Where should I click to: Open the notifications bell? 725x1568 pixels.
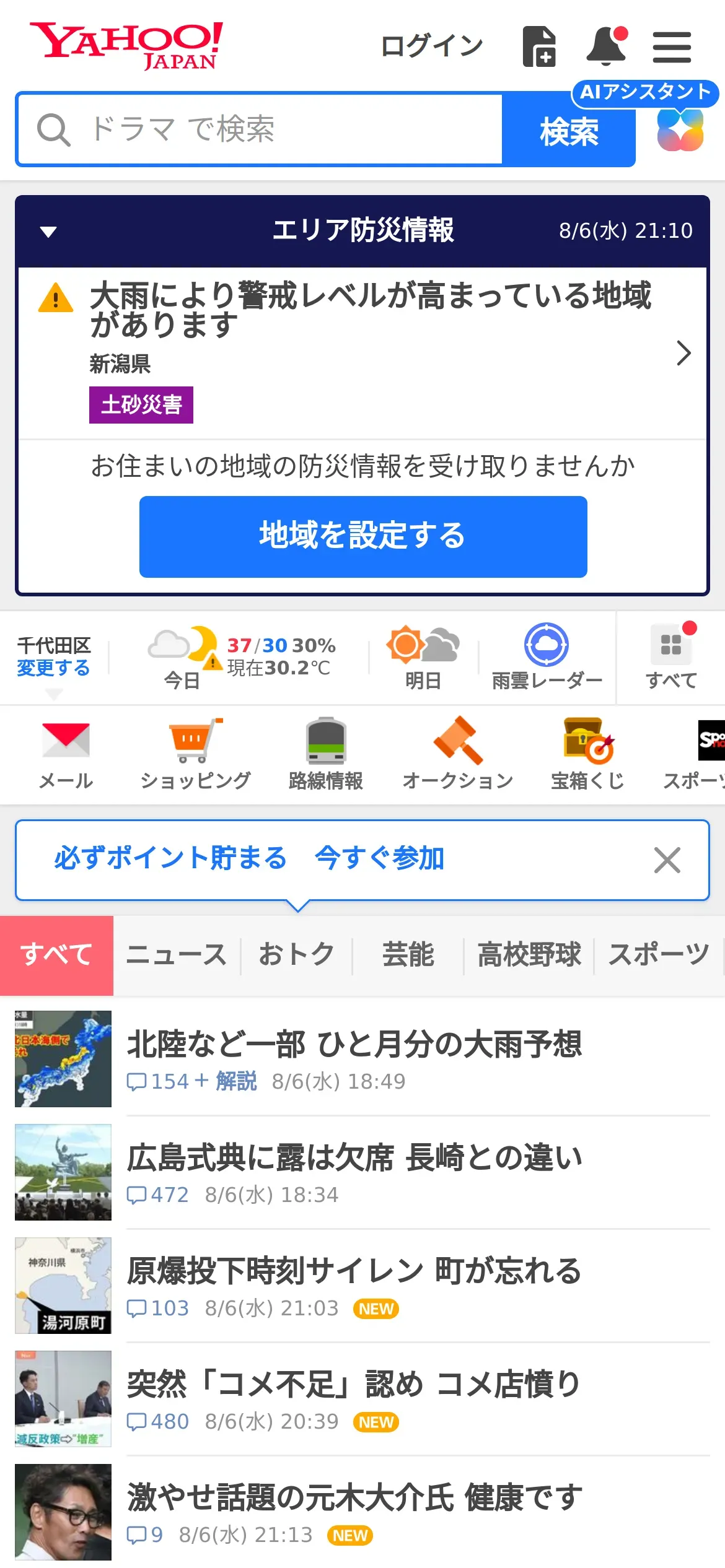pyautogui.click(x=606, y=46)
